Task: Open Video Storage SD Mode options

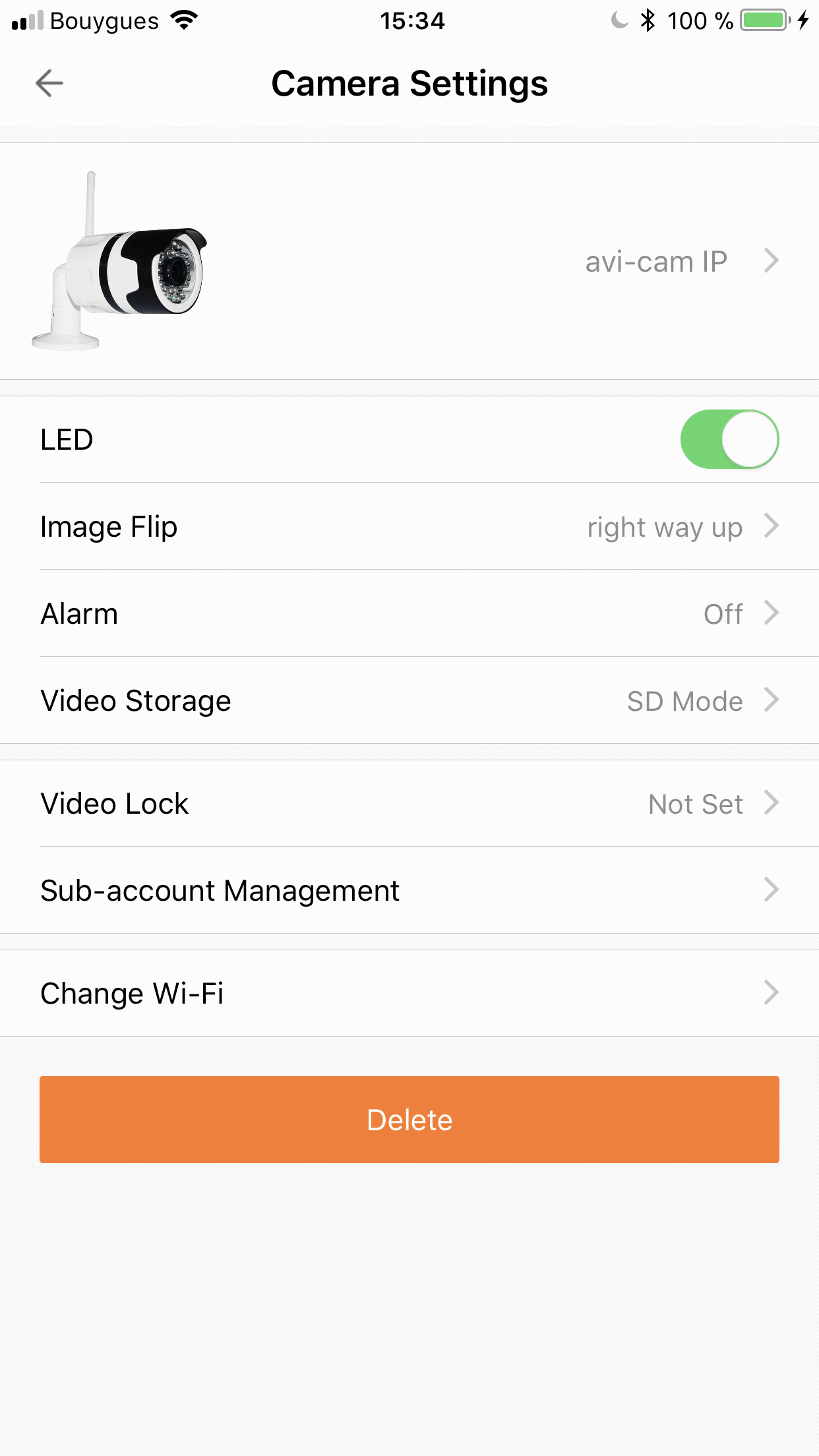Action: click(x=409, y=701)
